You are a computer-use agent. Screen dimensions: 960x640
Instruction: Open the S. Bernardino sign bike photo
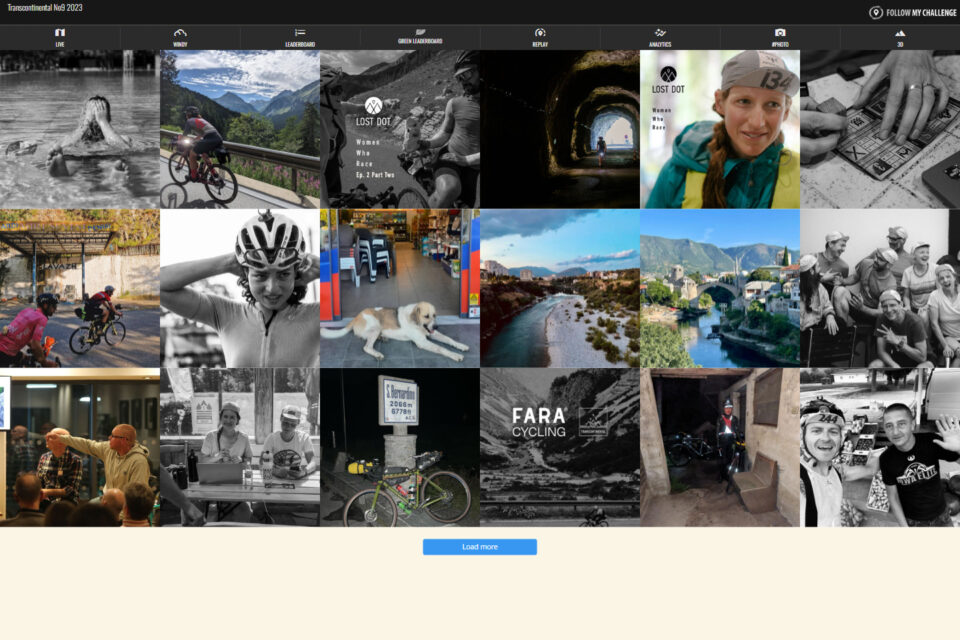[400, 447]
